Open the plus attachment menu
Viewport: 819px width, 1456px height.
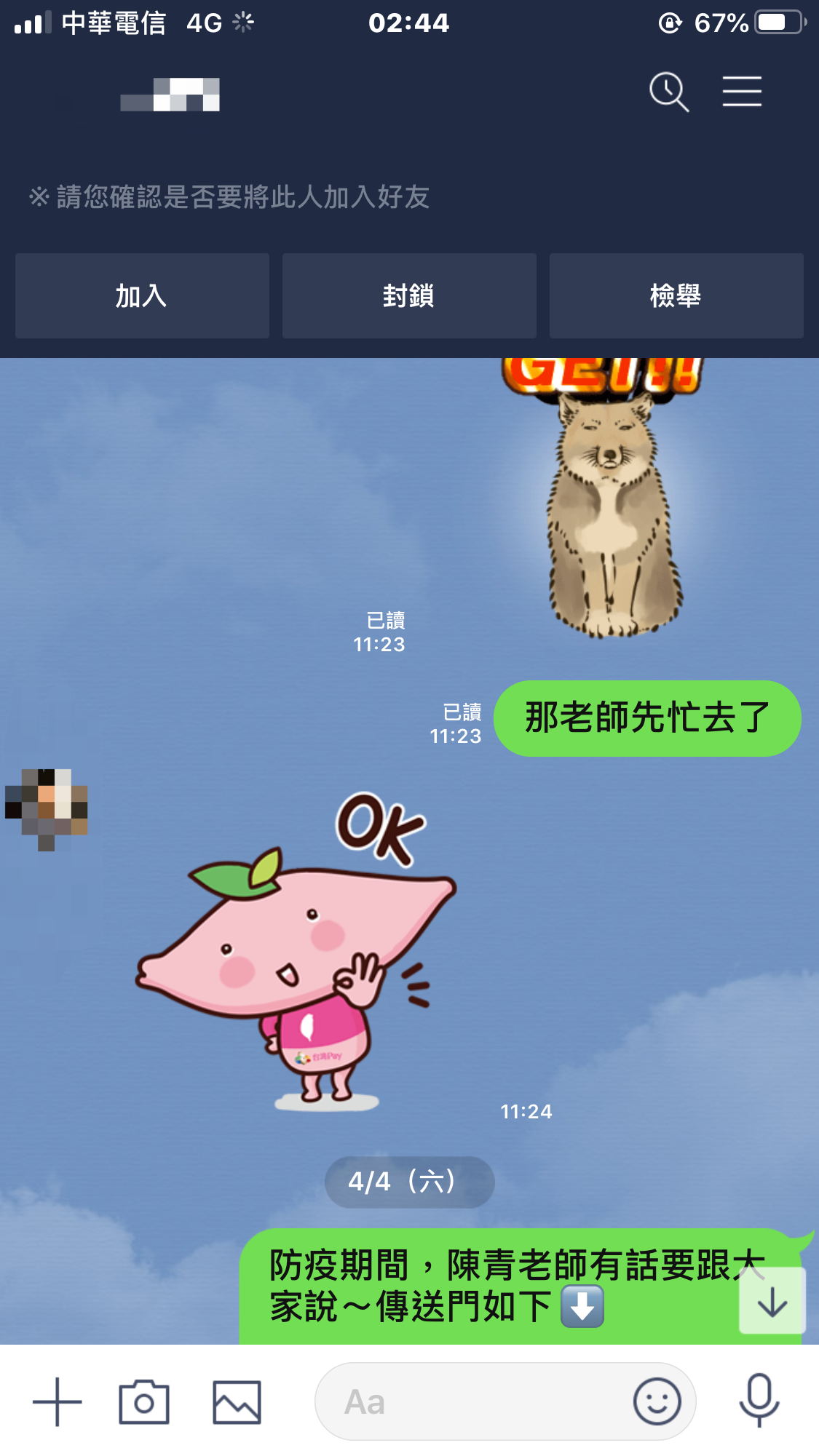point(57,1401)
